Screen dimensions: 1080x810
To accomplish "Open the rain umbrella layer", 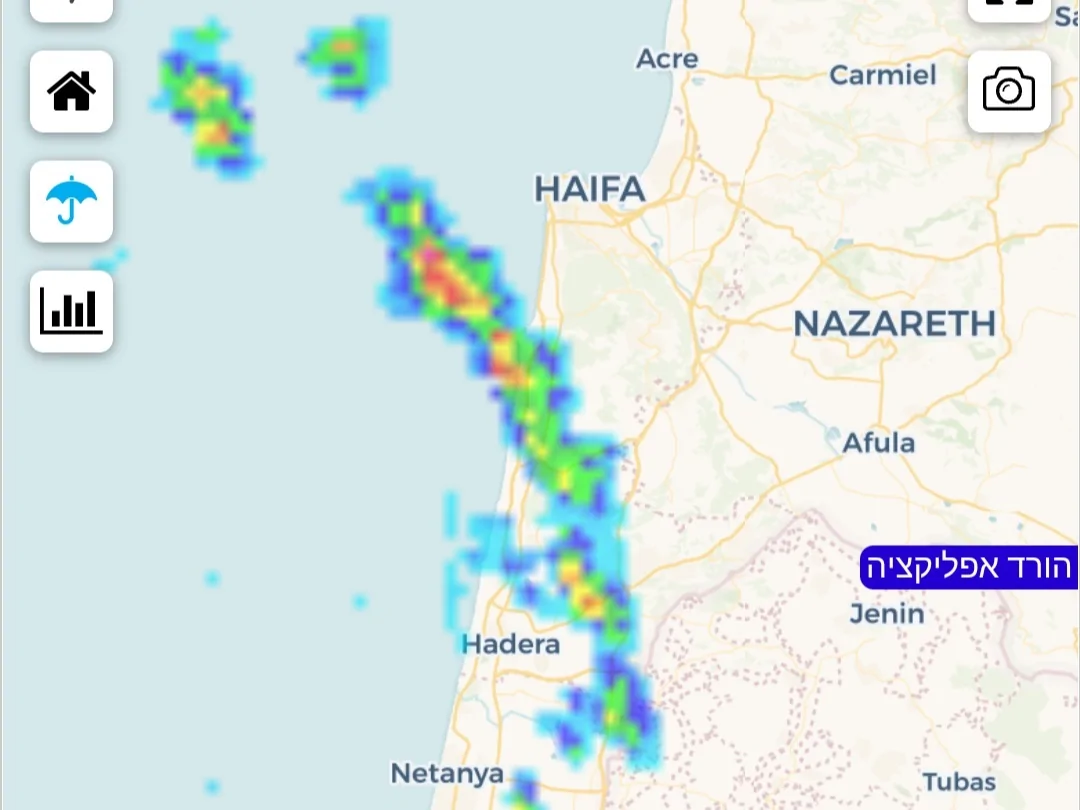I will tap(71, 201).
